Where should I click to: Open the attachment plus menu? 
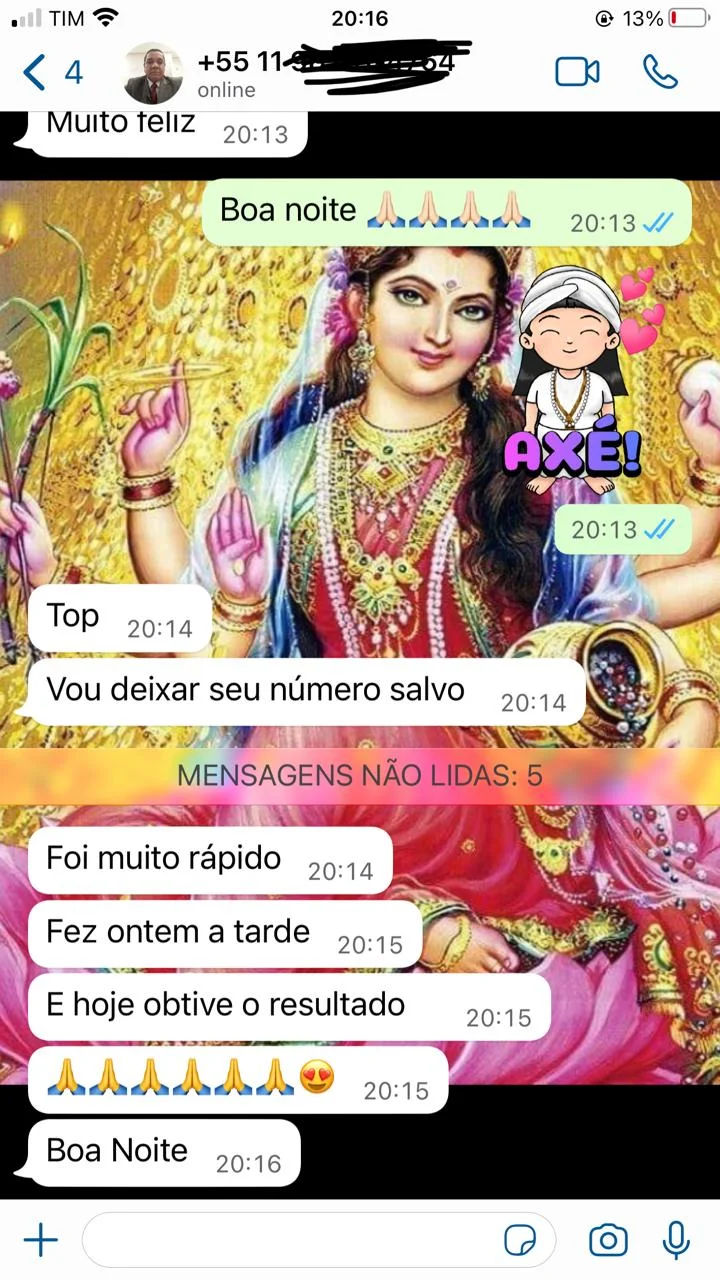tap(40, 1241)
